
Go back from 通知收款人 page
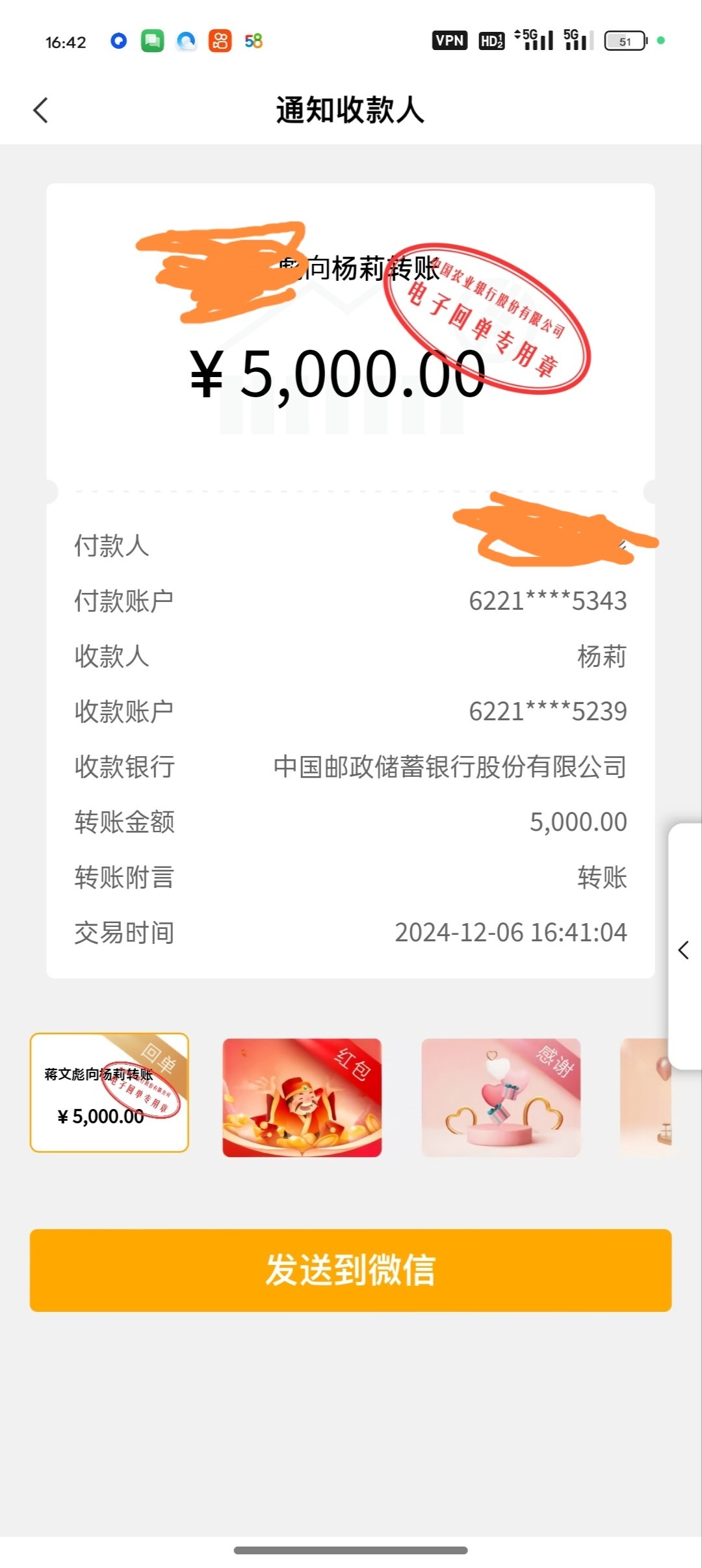click(41, 110)
